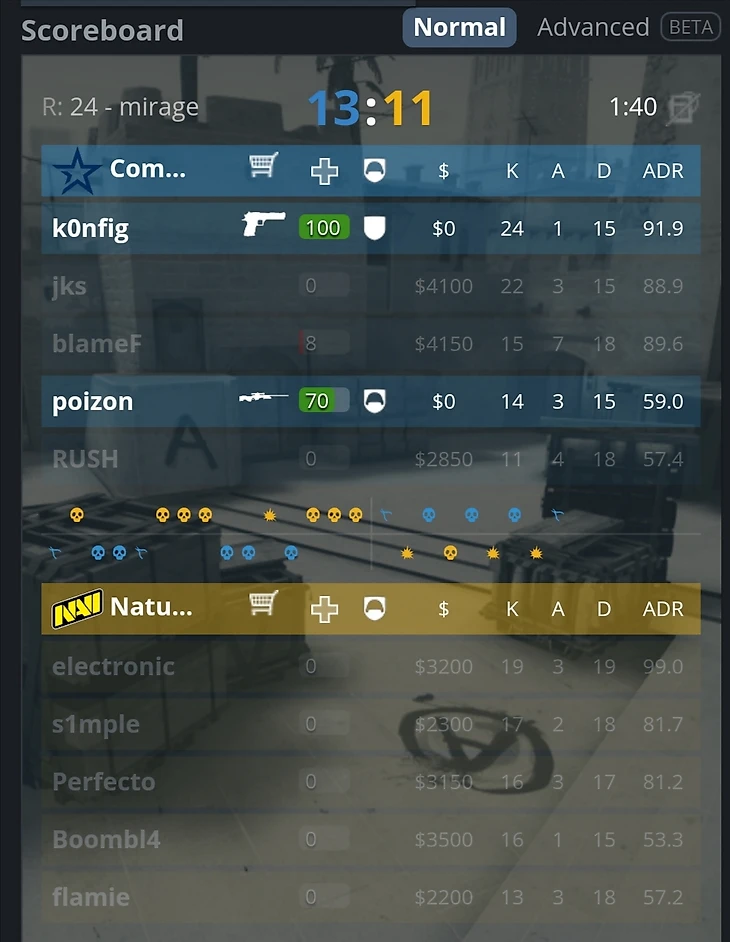Open the Complexity team header
Viewport: 730px width, 942px height.
147,170
